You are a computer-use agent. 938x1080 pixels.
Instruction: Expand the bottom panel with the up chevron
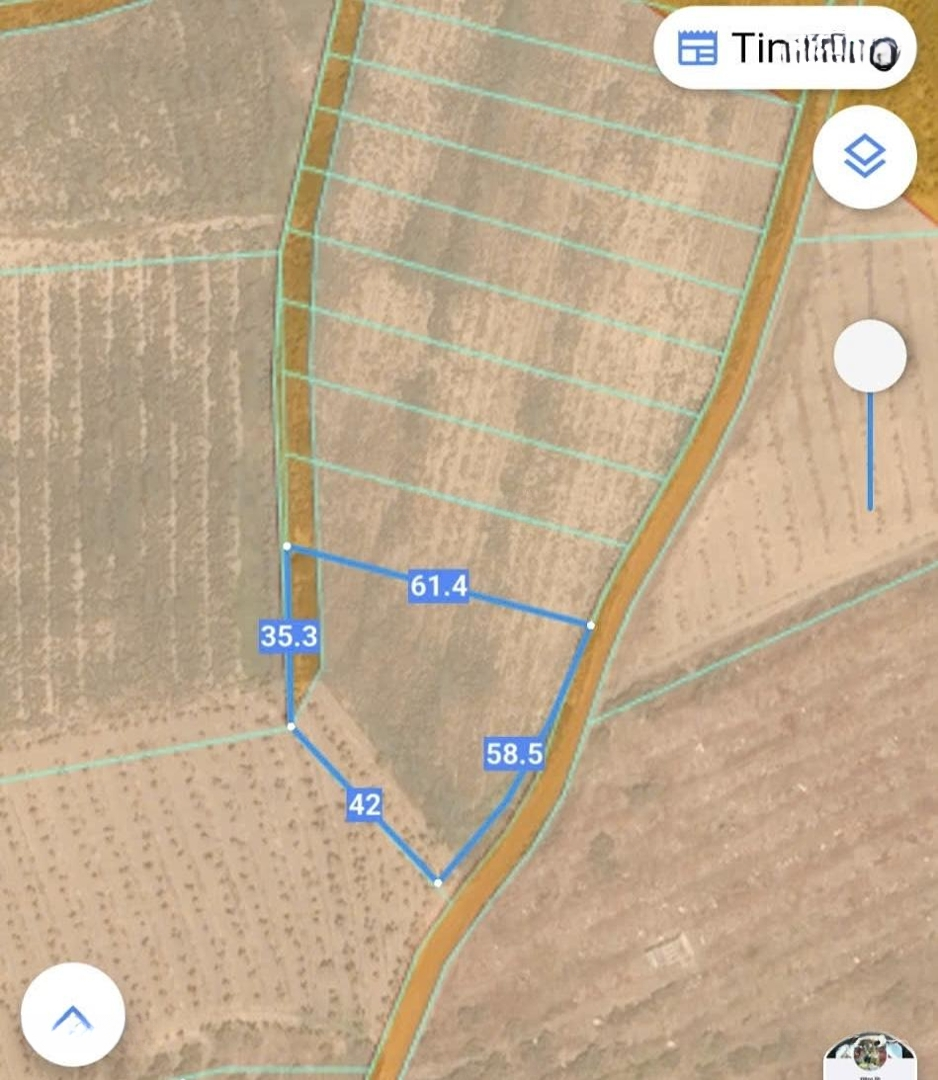(73, 1016)
